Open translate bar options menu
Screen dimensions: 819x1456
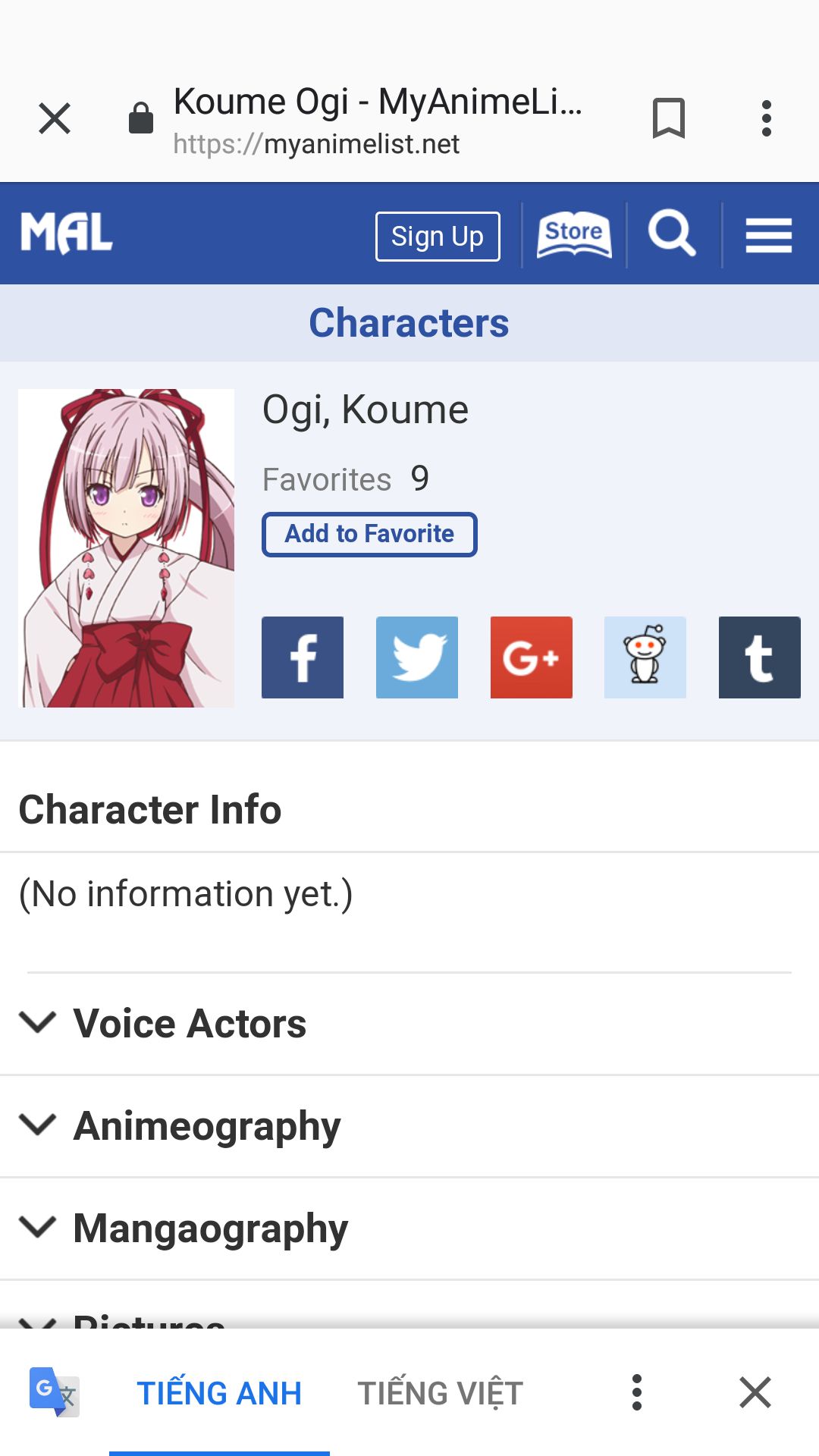point(637,1393)
